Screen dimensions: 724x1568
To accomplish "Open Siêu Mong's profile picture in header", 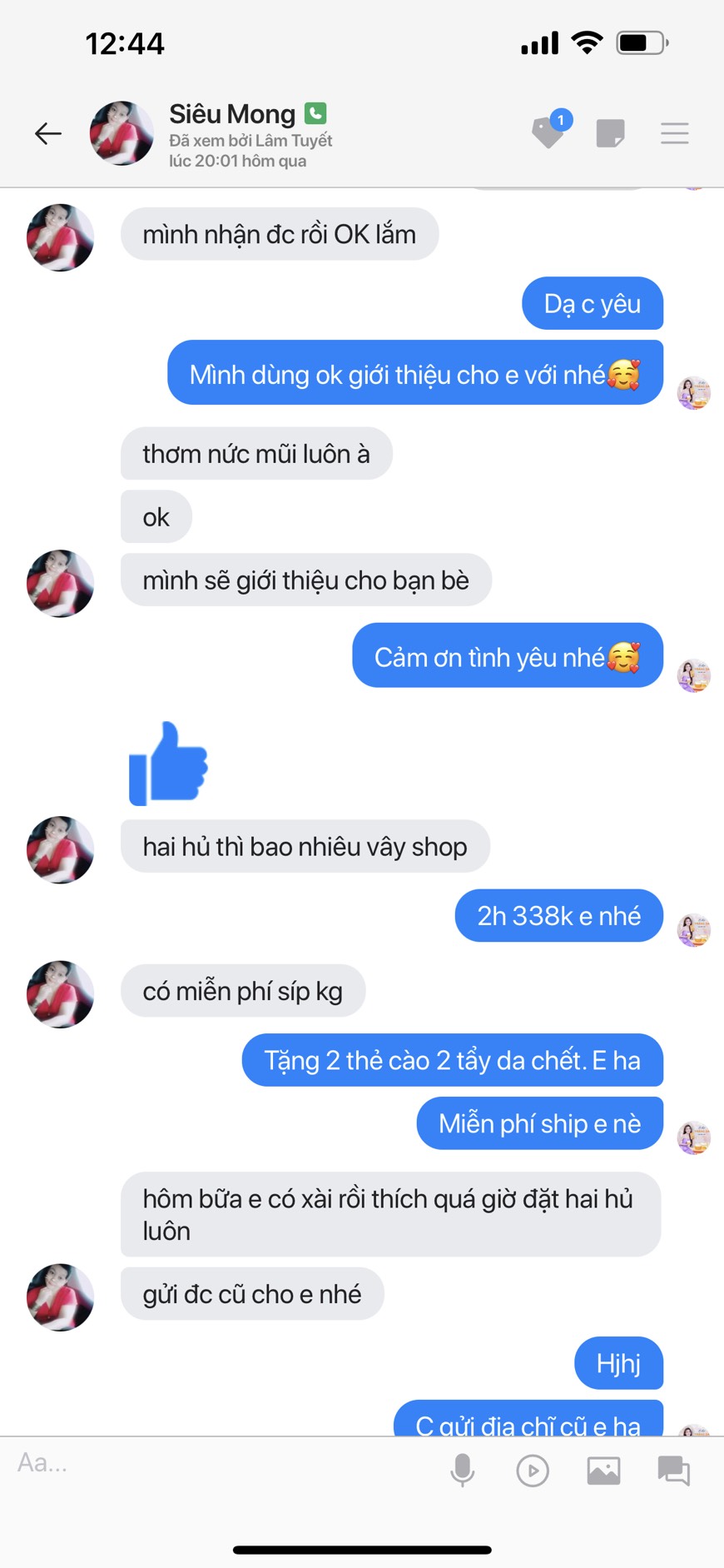I will tap(121, 133).
